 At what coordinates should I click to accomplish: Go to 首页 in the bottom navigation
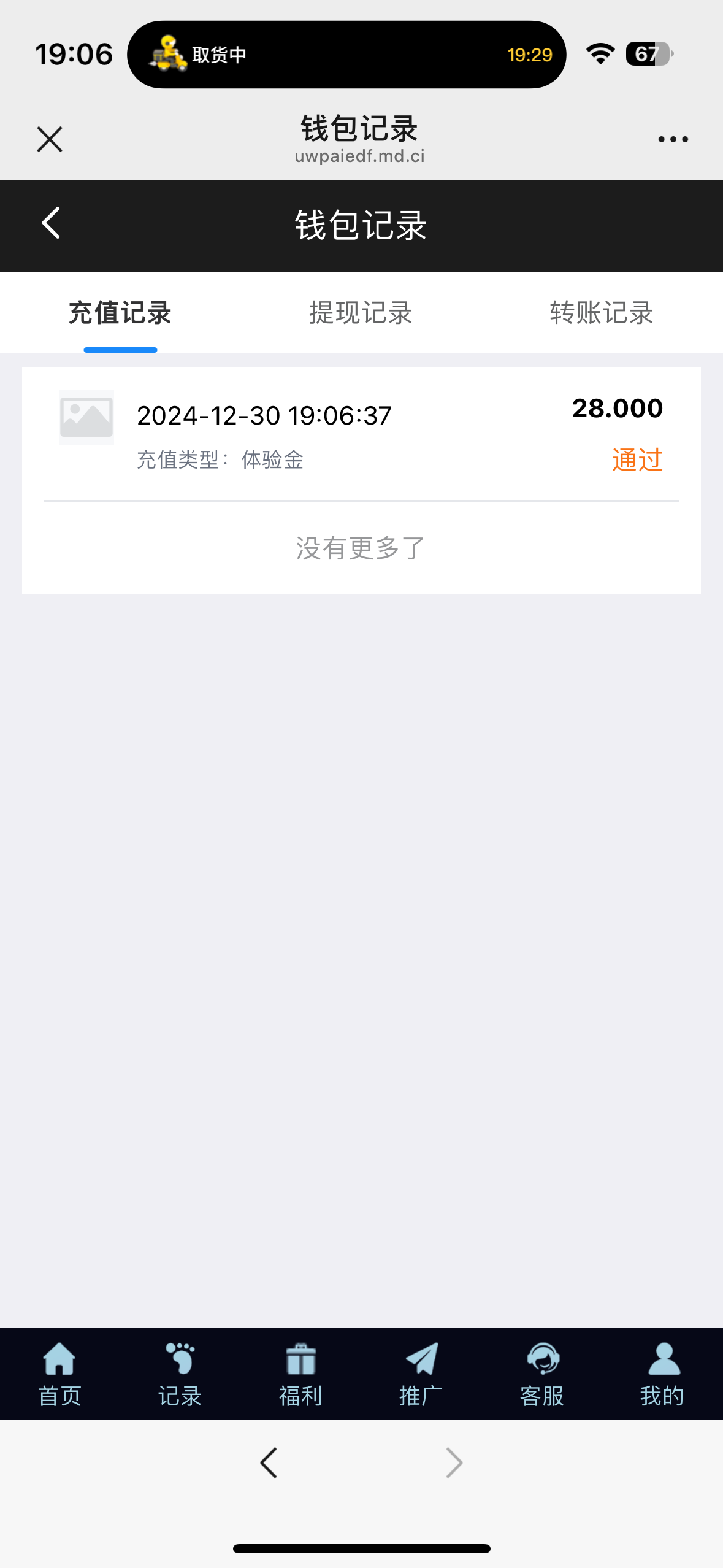(59, 1374)
